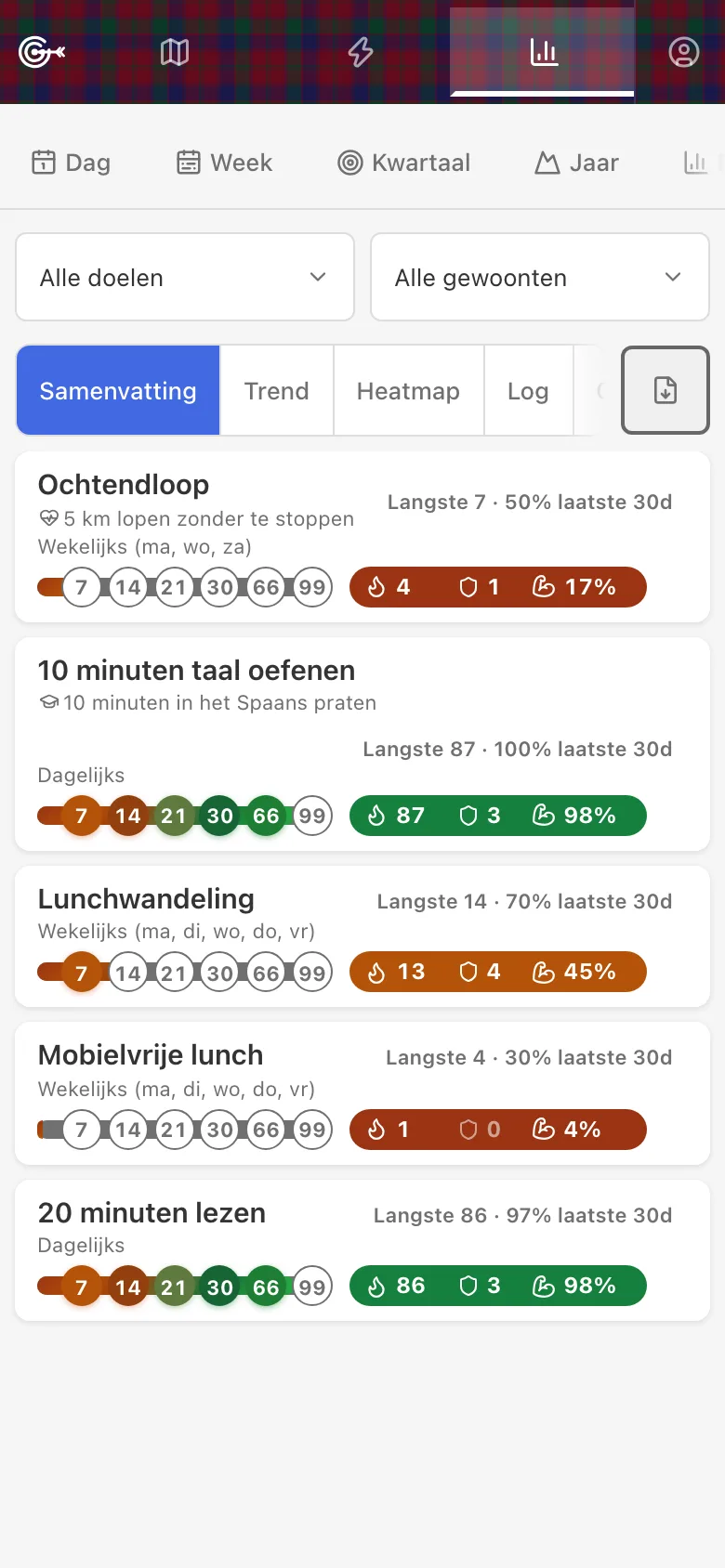This screenshot has height=1568, width=725.
Task: Expand the Alle gewoonten dropdown
Action: tap(540, 277)
